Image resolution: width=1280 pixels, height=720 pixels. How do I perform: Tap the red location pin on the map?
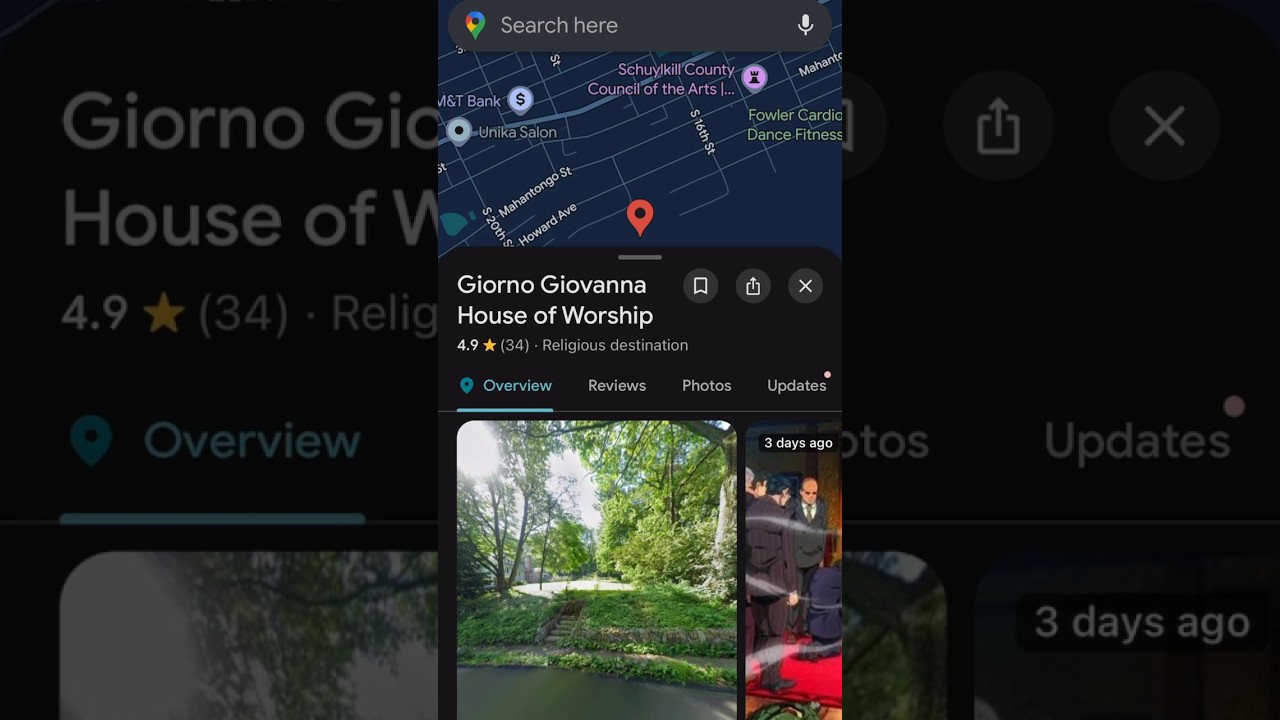click(x=640, y=217)
